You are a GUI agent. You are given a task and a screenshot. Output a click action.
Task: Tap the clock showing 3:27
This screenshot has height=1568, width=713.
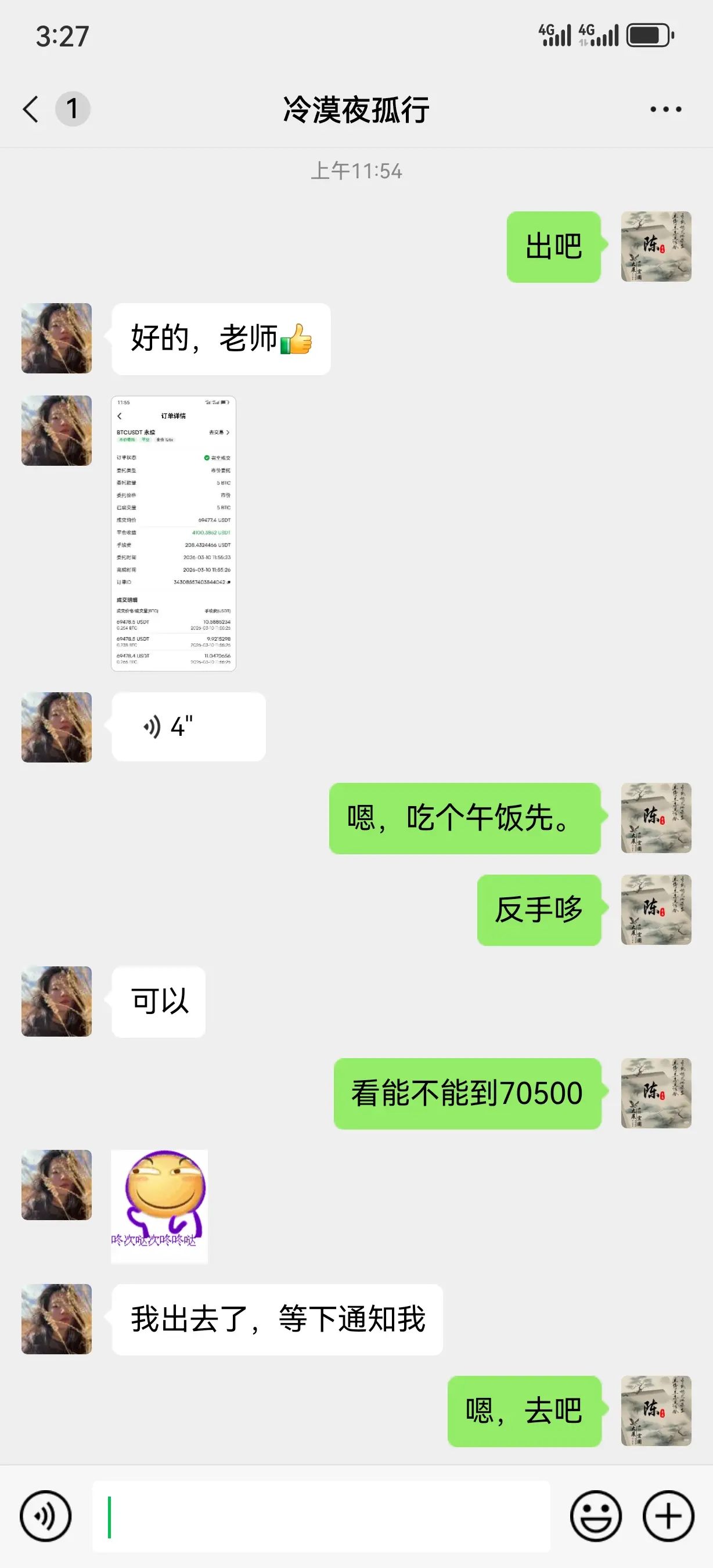click(61, 37)
